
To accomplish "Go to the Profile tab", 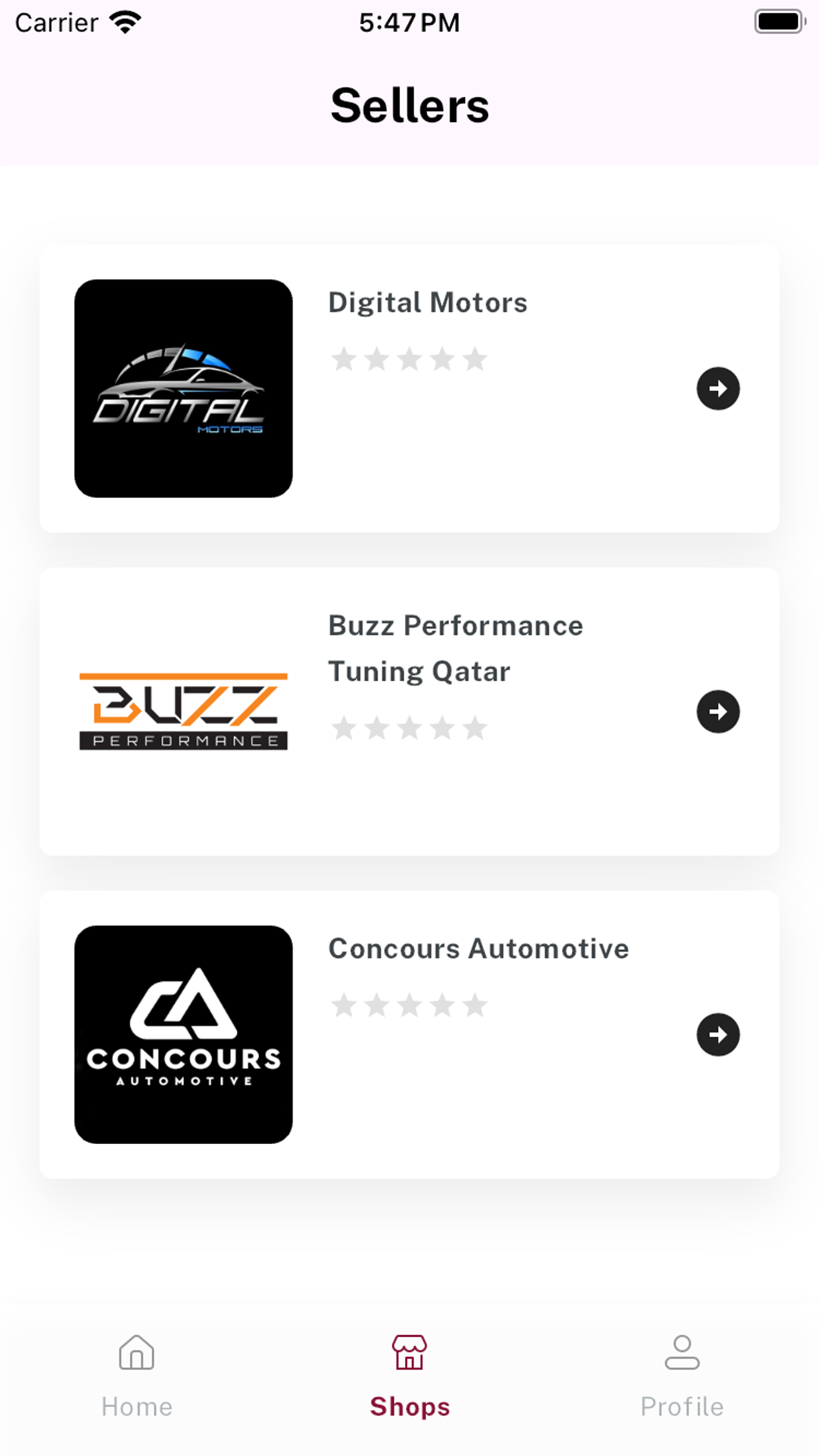I will point(682,1376).
